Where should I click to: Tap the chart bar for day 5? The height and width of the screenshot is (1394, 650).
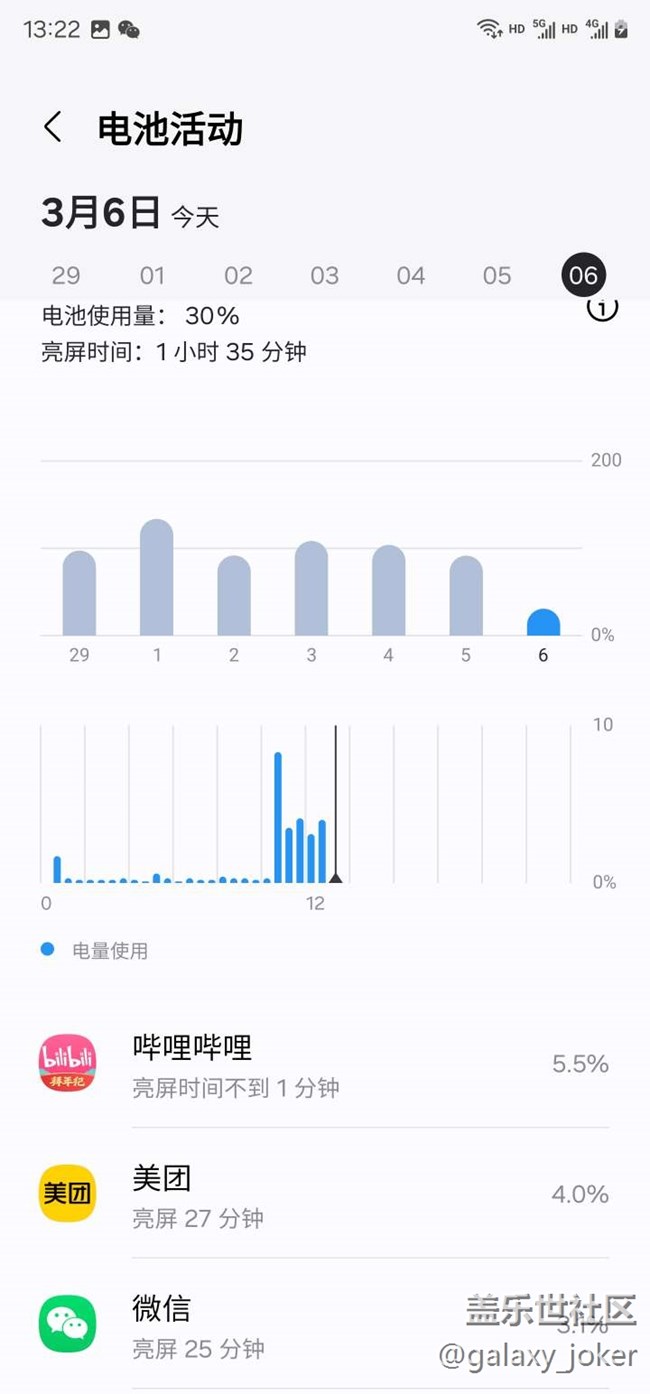click(466, 596)
